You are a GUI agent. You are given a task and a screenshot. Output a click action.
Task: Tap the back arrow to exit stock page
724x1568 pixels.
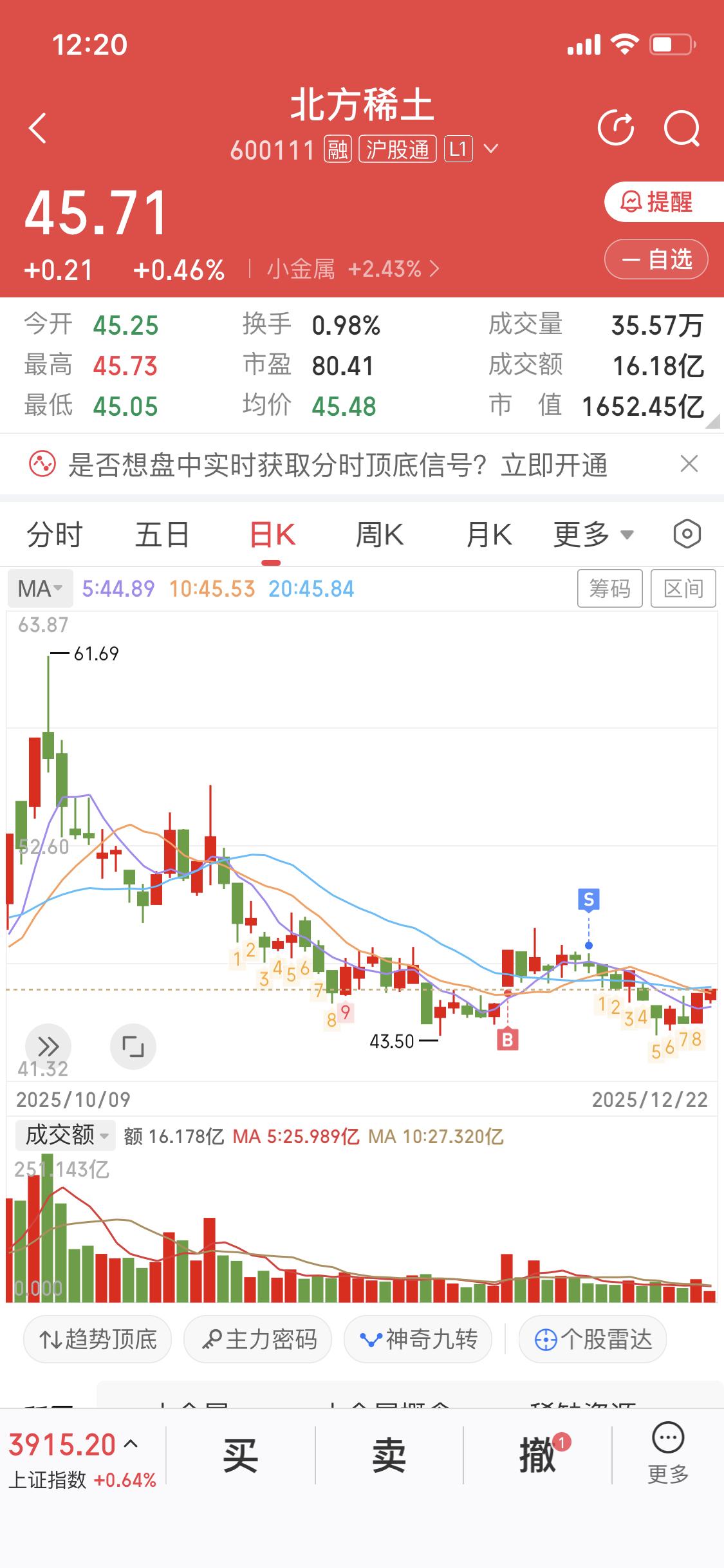point(37,128)
